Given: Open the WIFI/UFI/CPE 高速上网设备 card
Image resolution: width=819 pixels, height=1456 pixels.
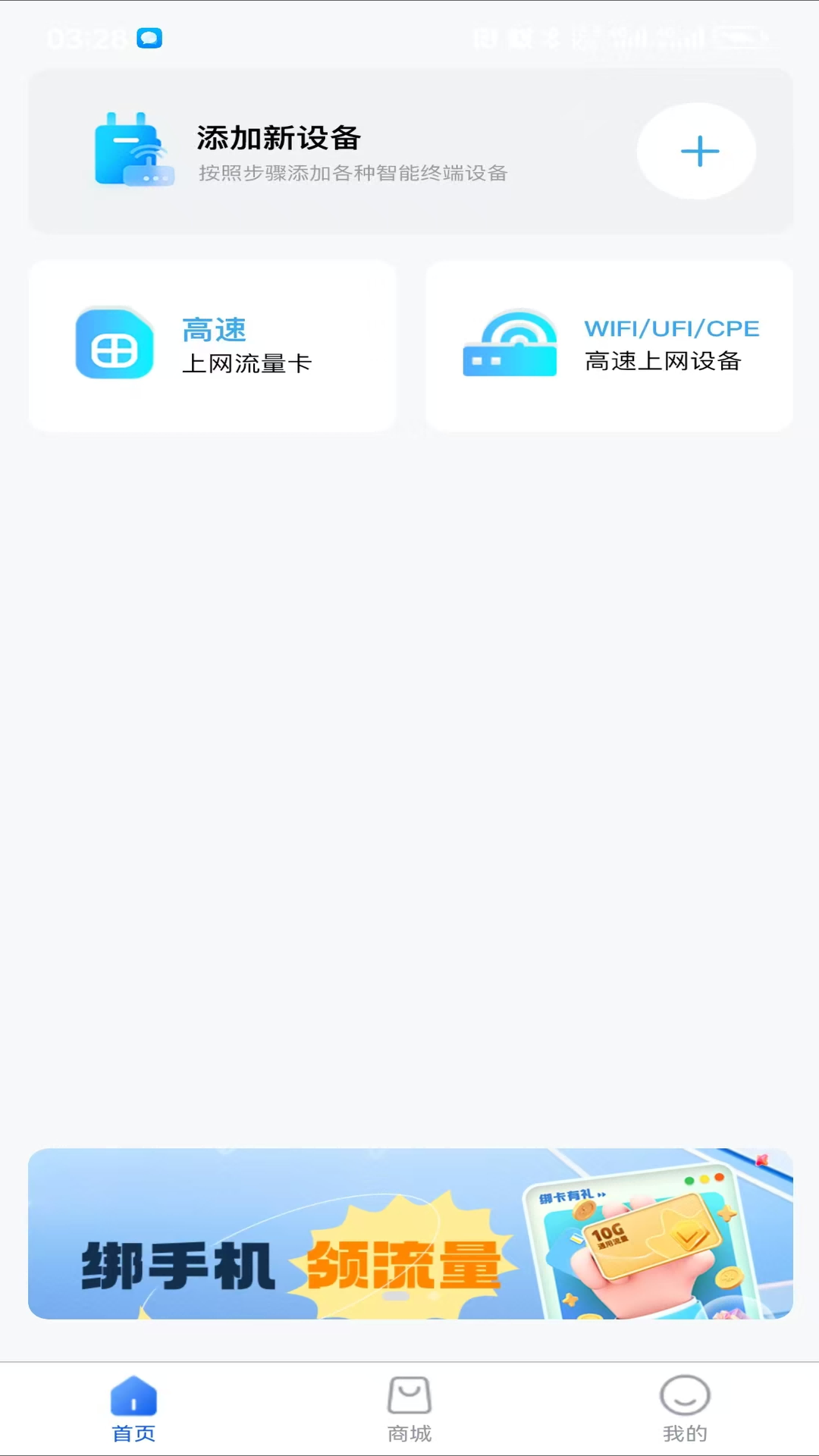Looking at the screenshot, I should tap(609, 347).
